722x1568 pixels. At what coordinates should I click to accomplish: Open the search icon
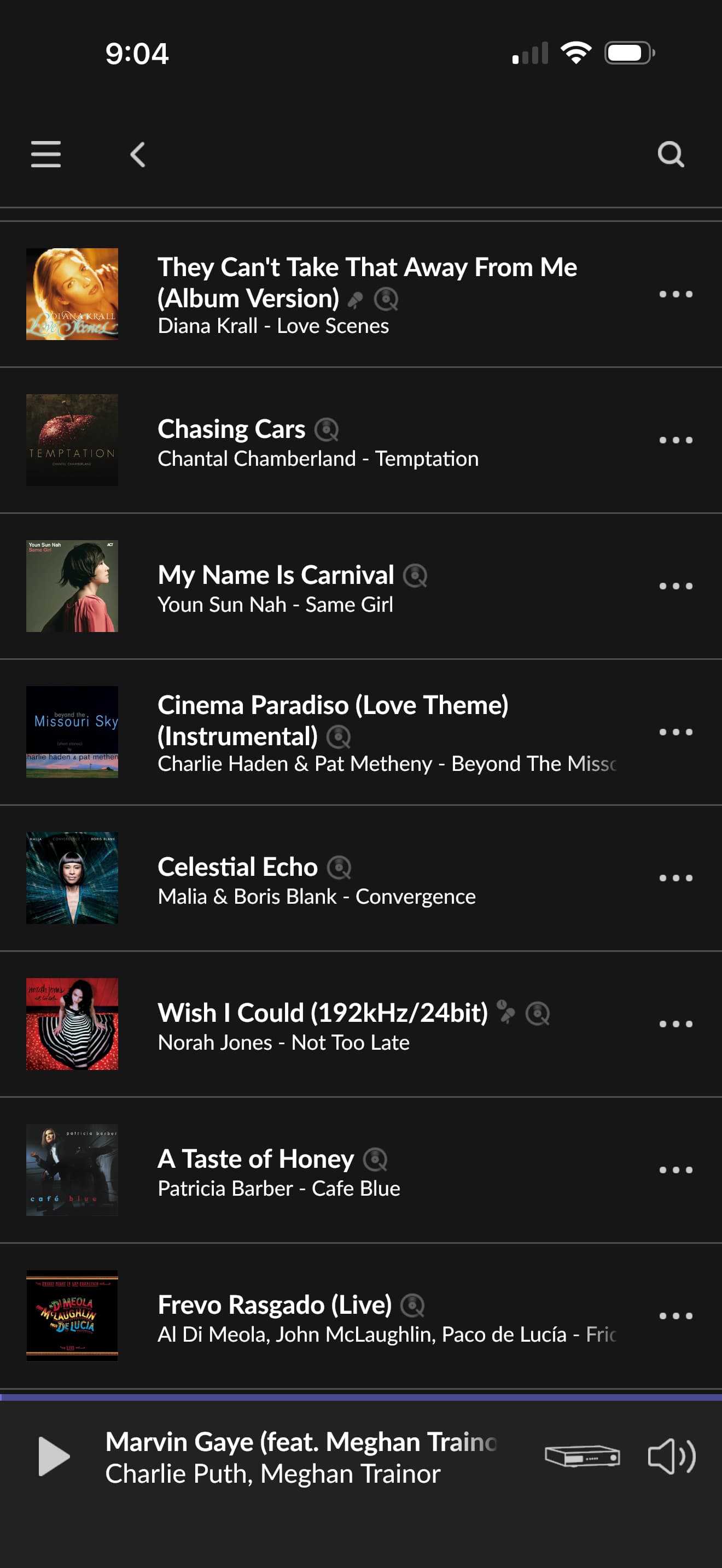(670, 155)
